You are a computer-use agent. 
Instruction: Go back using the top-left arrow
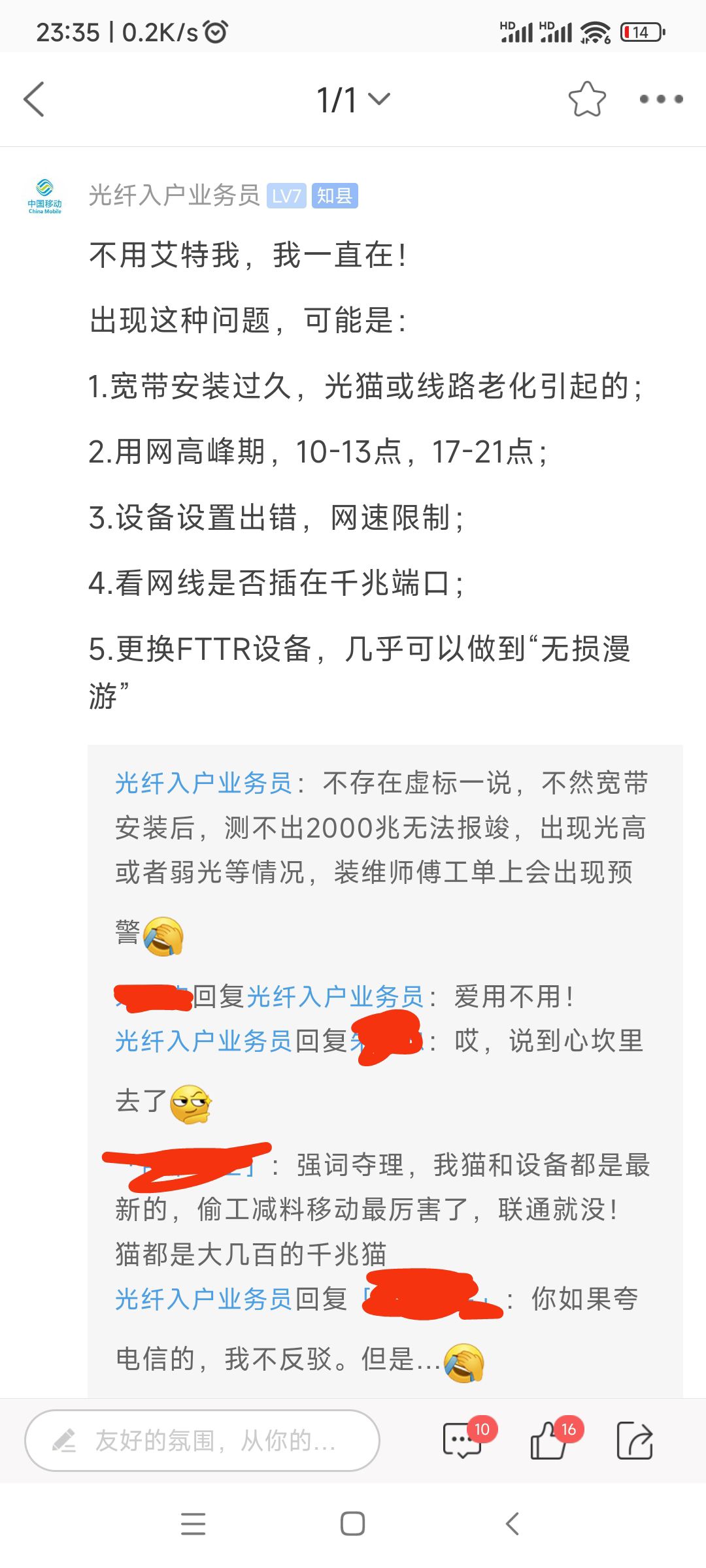[34, 99]
